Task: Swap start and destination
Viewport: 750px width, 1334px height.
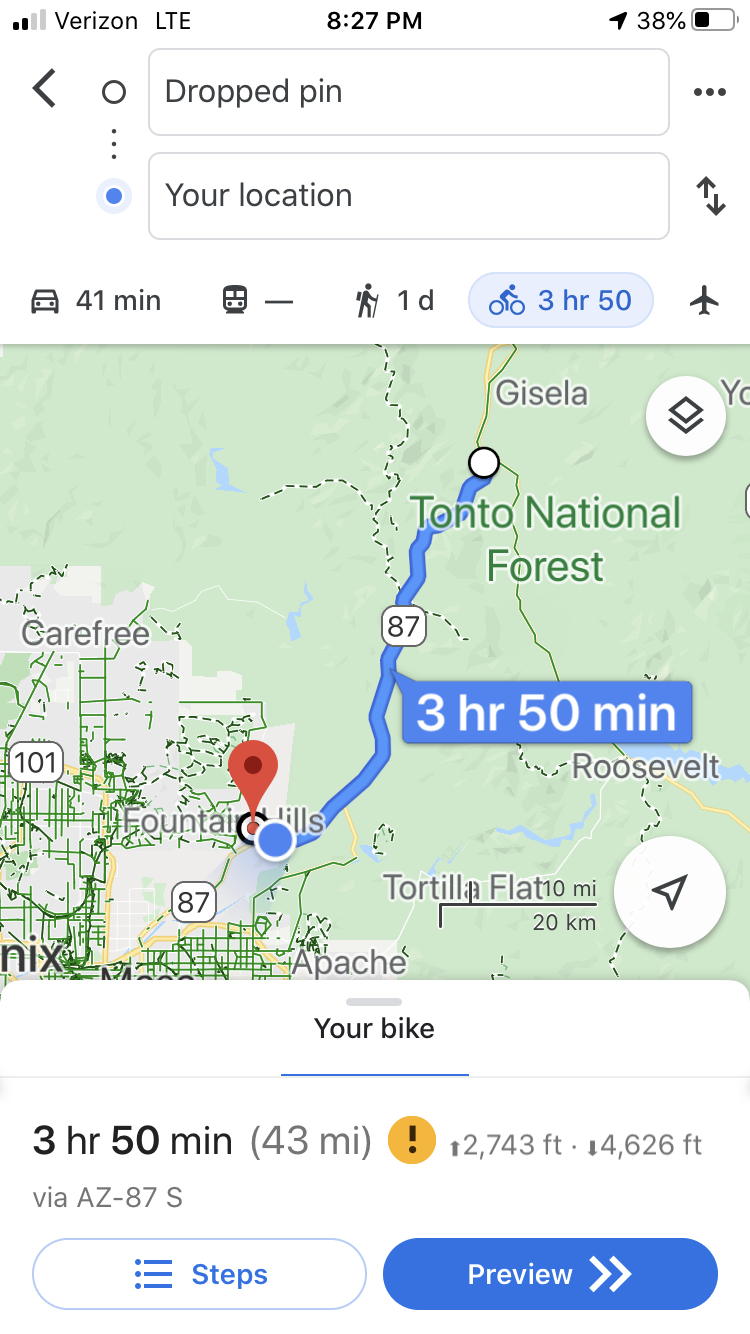Action: 710,196
